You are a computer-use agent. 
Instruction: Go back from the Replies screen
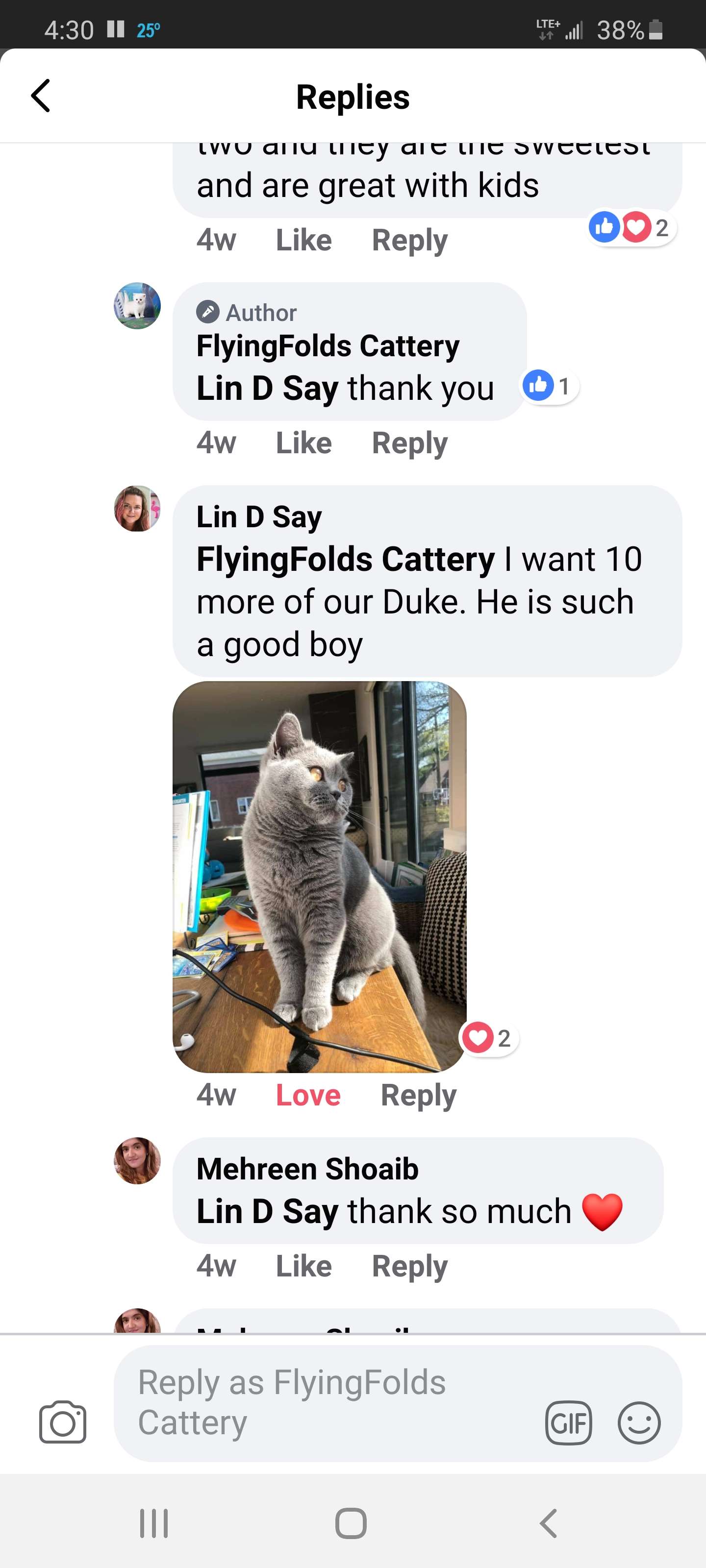pyautogui.click(x=40, y=96)
